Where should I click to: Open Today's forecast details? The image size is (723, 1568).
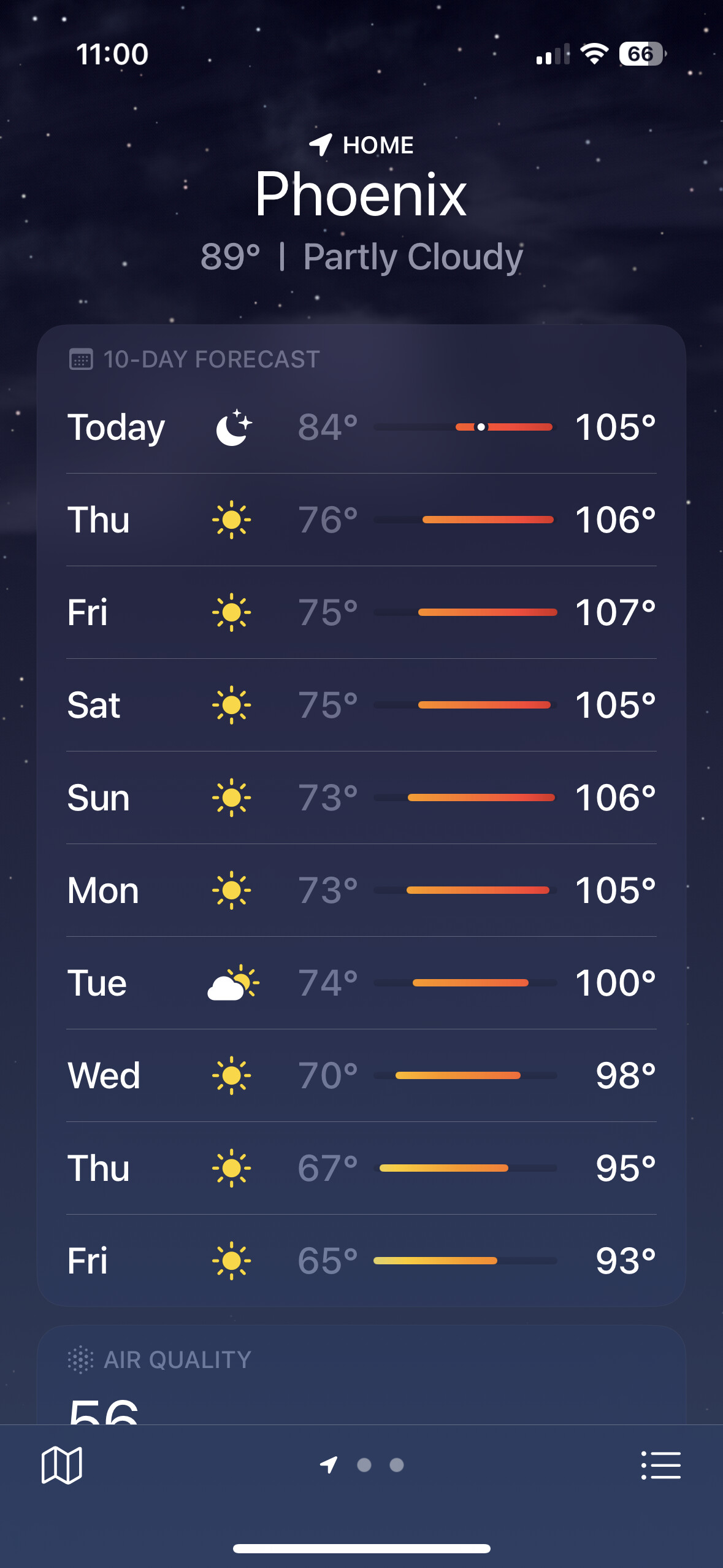click(361, 427)
